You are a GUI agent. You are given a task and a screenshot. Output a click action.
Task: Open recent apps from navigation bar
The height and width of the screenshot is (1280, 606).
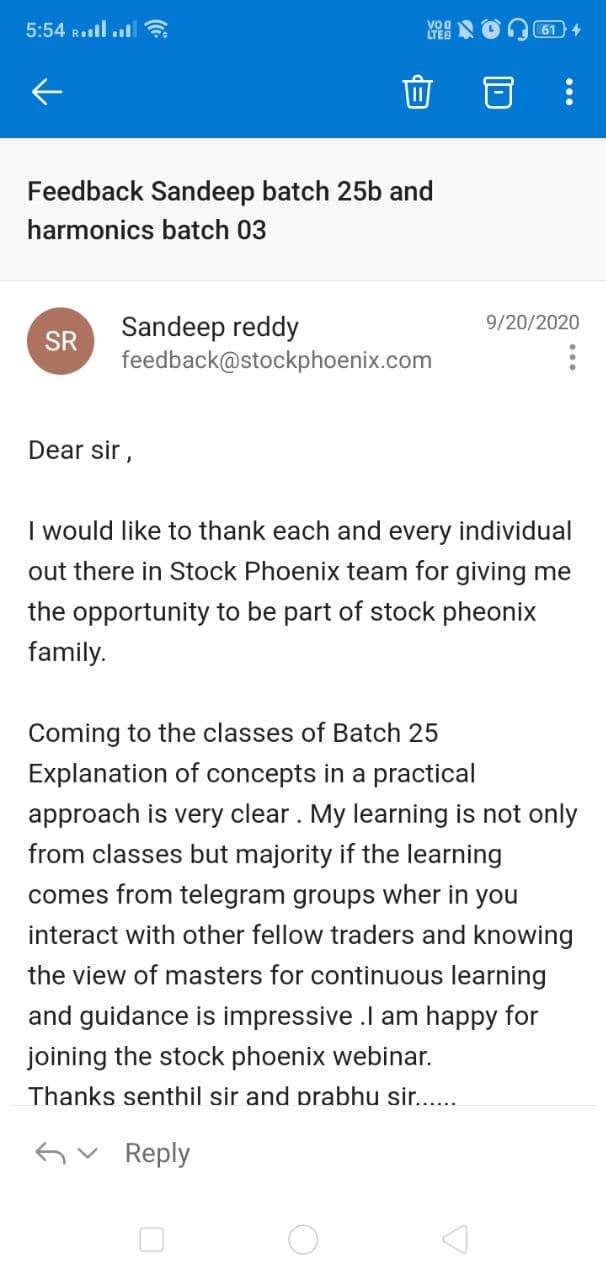152,1240
